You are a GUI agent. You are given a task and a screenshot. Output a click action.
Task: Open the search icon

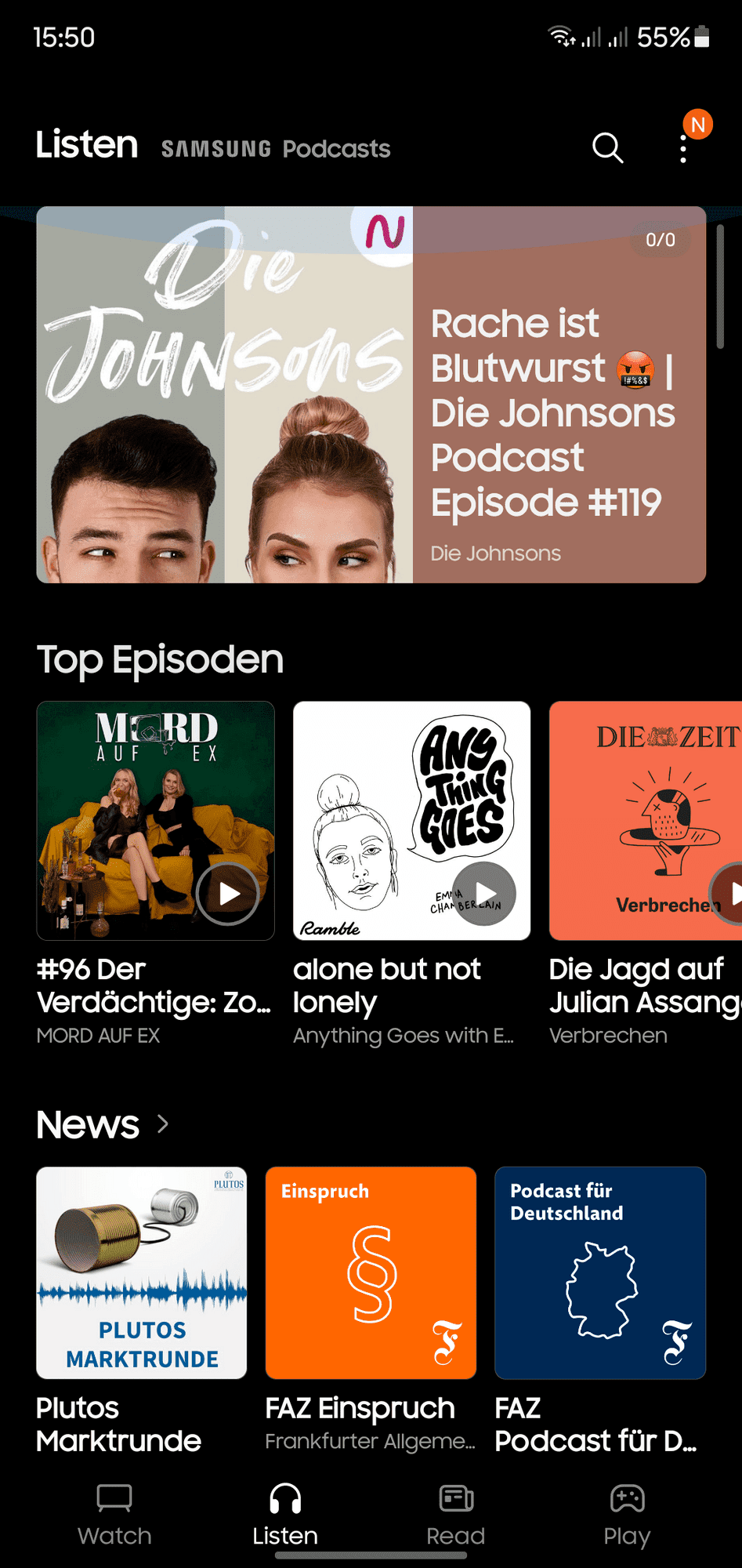coord(607,147)
